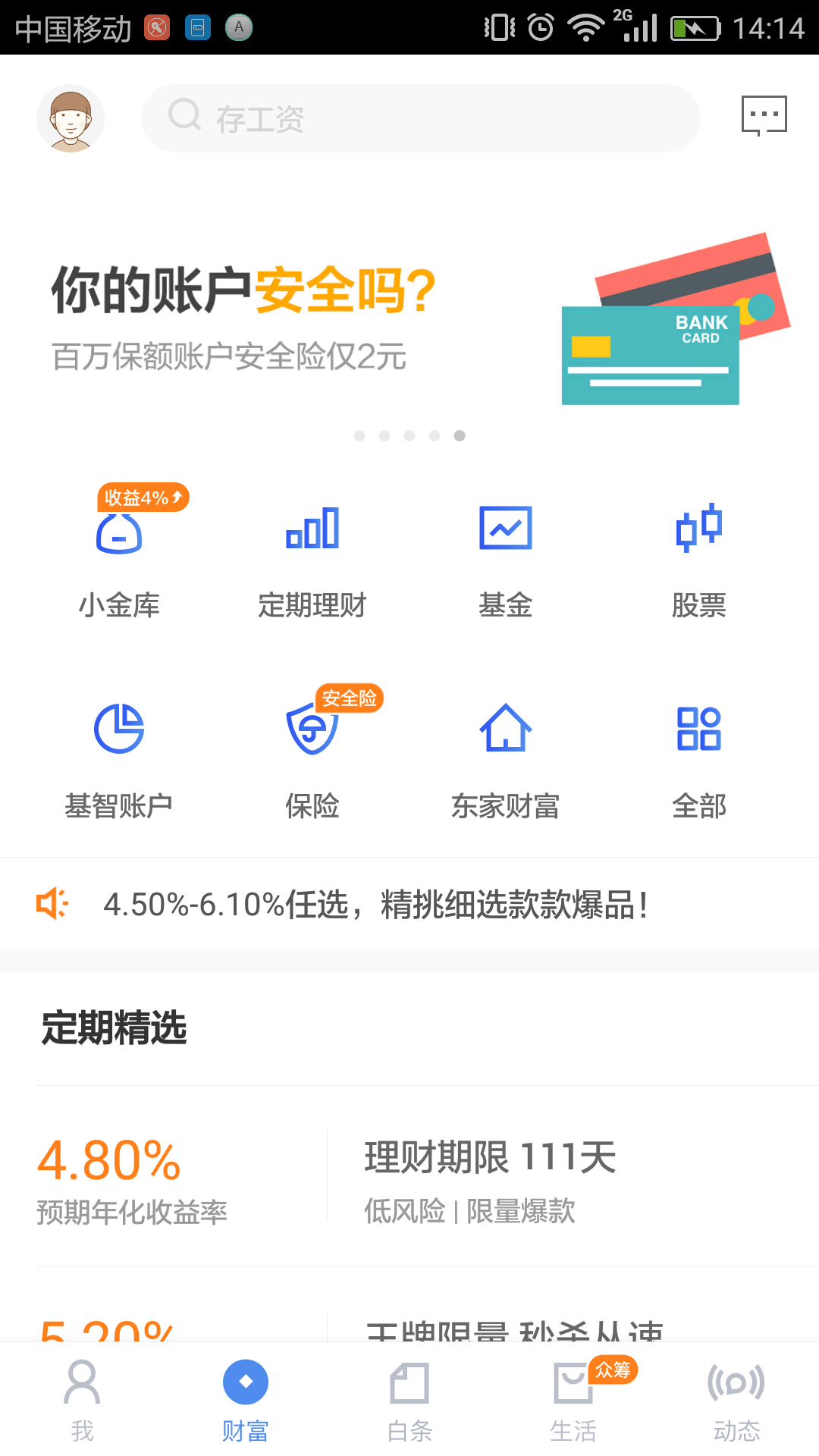Open 东家财富
The image size is (819, 1456).
[506, 758]
